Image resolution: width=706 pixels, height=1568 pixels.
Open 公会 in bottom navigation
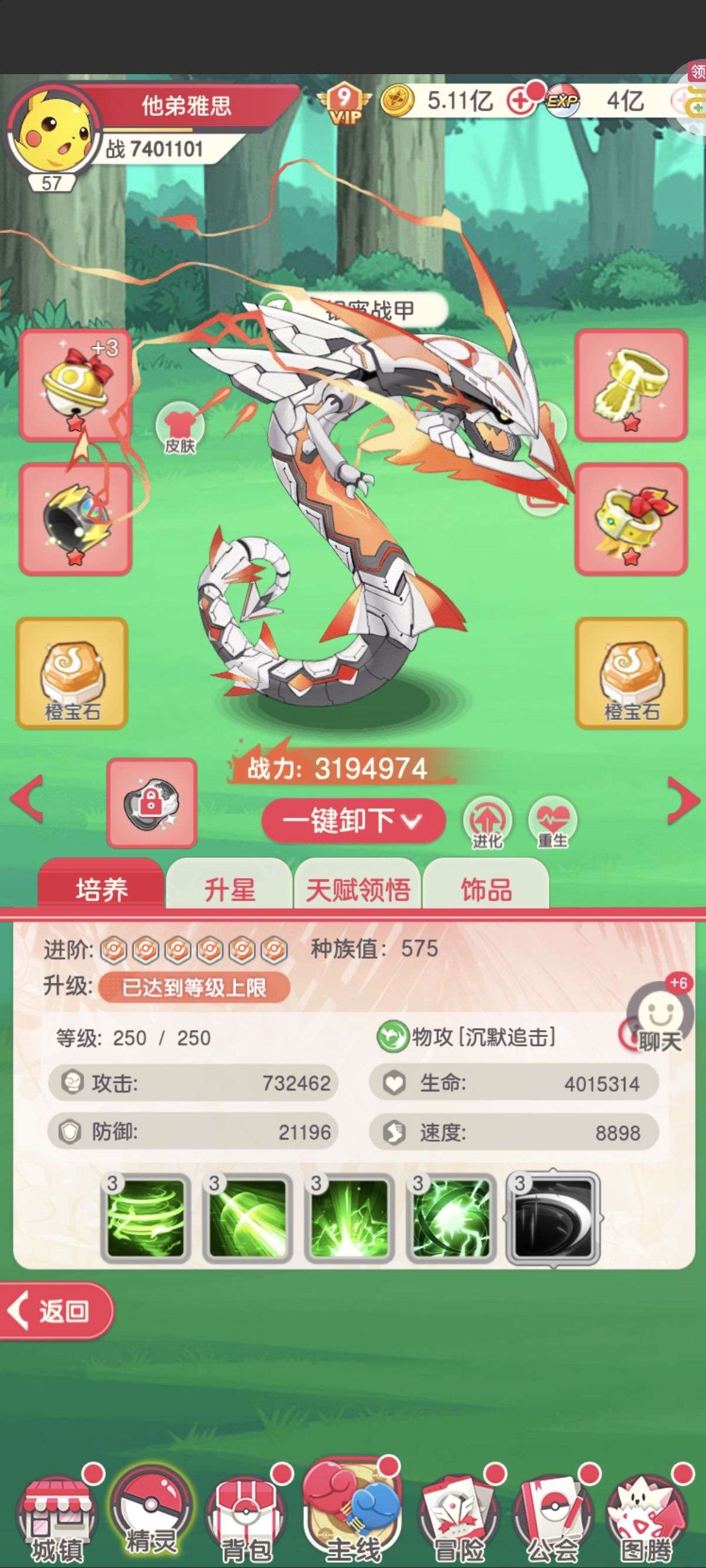click(552, 1519)
